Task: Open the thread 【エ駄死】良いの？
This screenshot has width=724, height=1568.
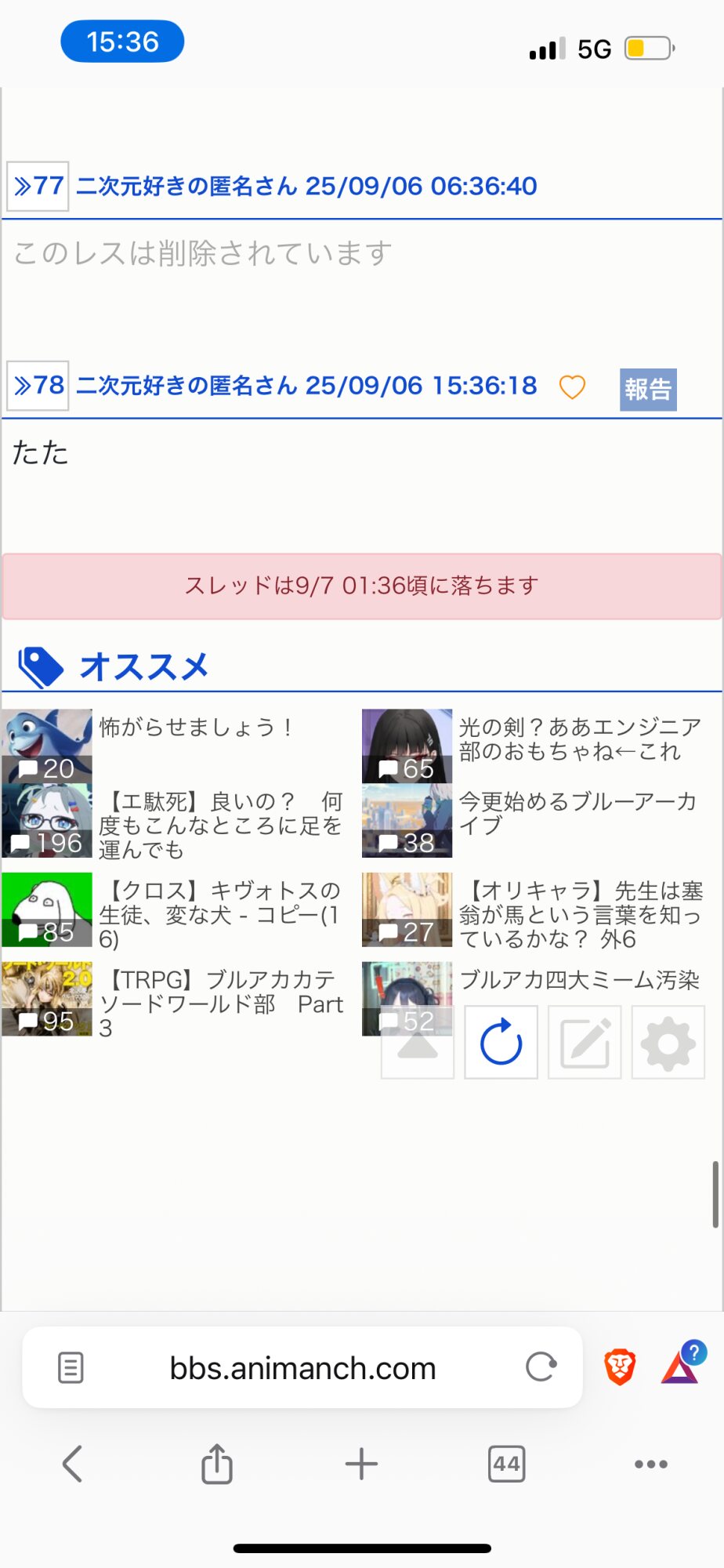Action: click(219, 825)
